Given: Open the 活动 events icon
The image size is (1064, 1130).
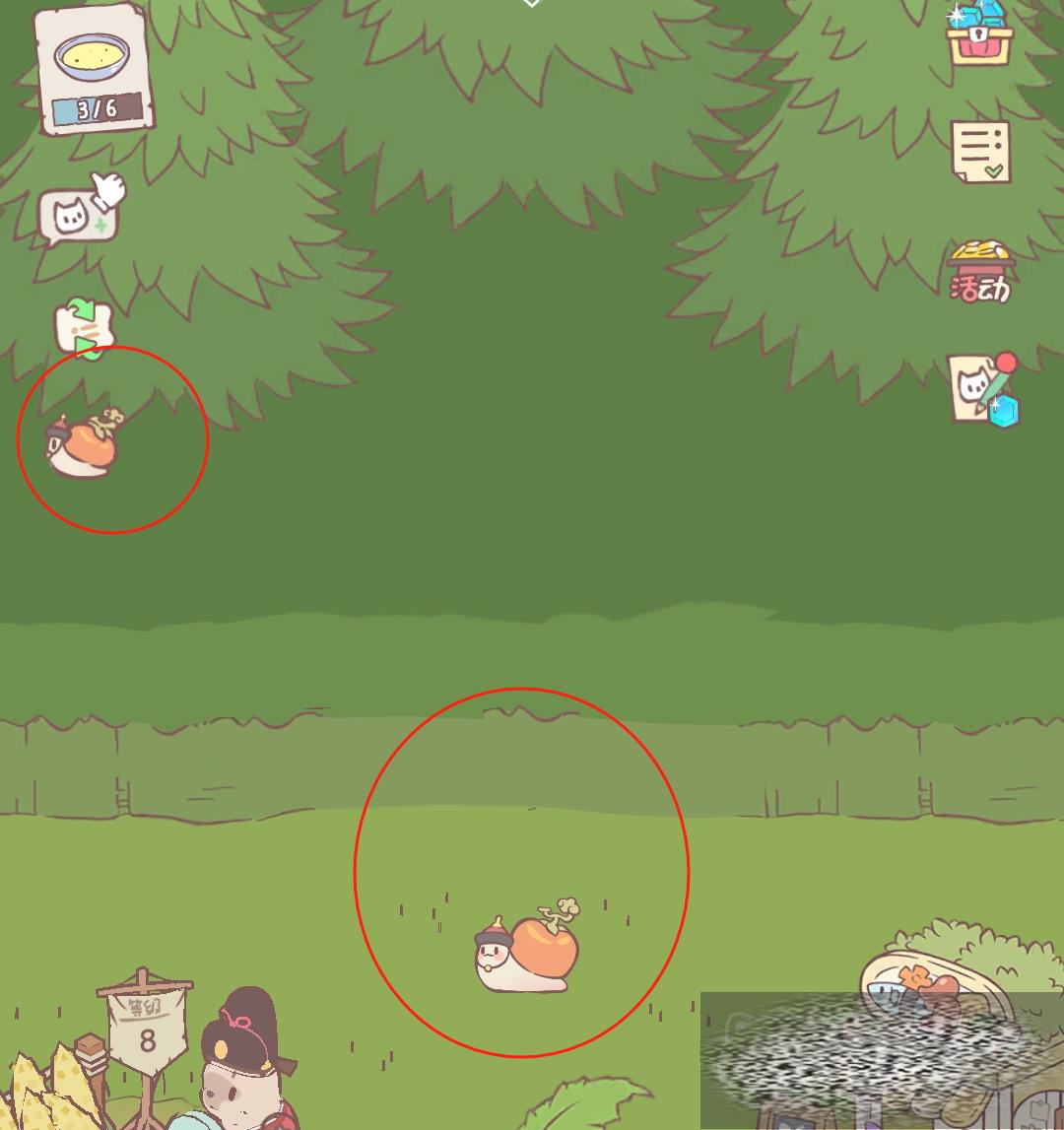Looking at the screenshot, I should [980, 271].
